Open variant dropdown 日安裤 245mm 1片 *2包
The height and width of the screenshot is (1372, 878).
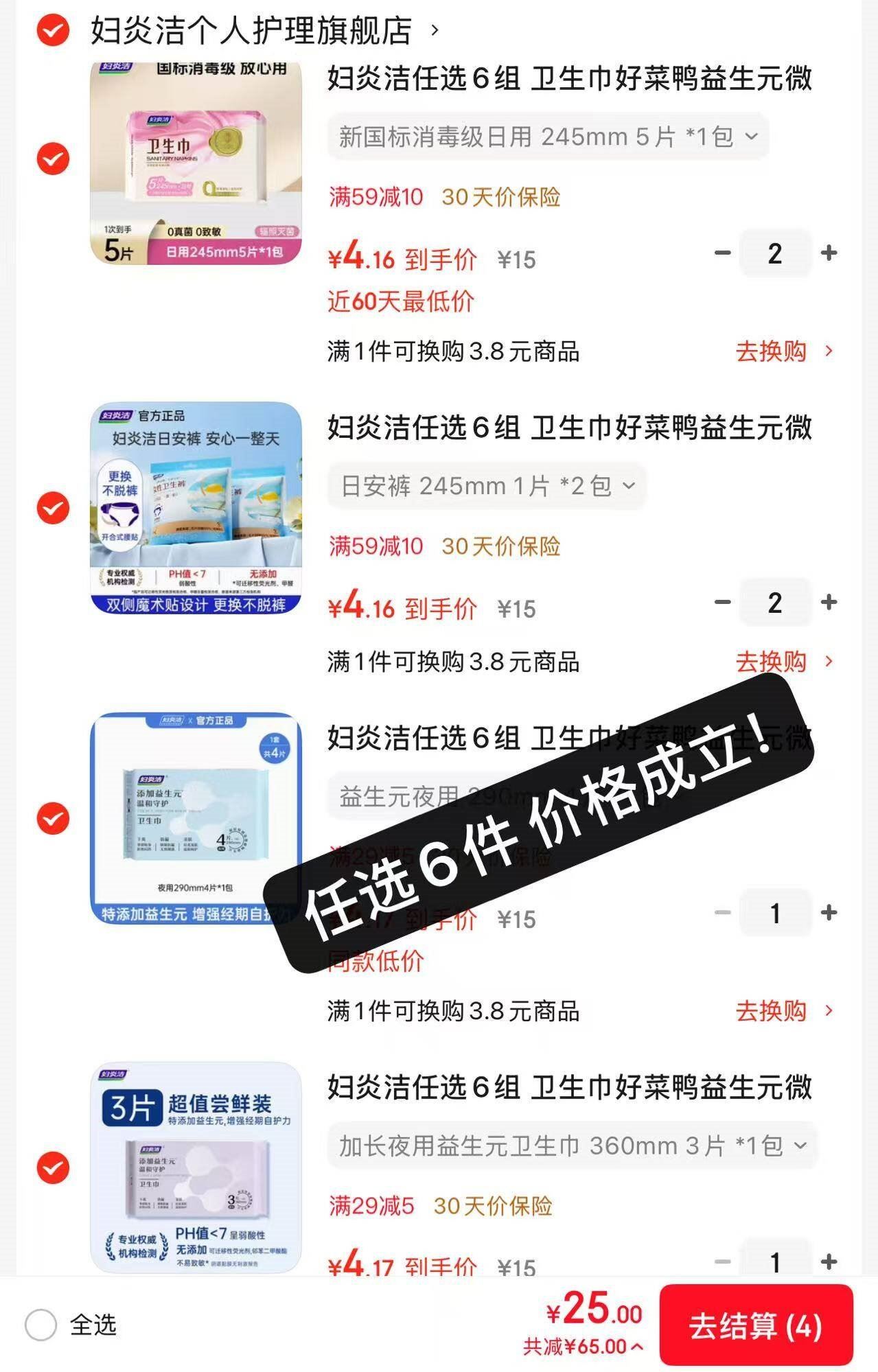coord(487,487)
